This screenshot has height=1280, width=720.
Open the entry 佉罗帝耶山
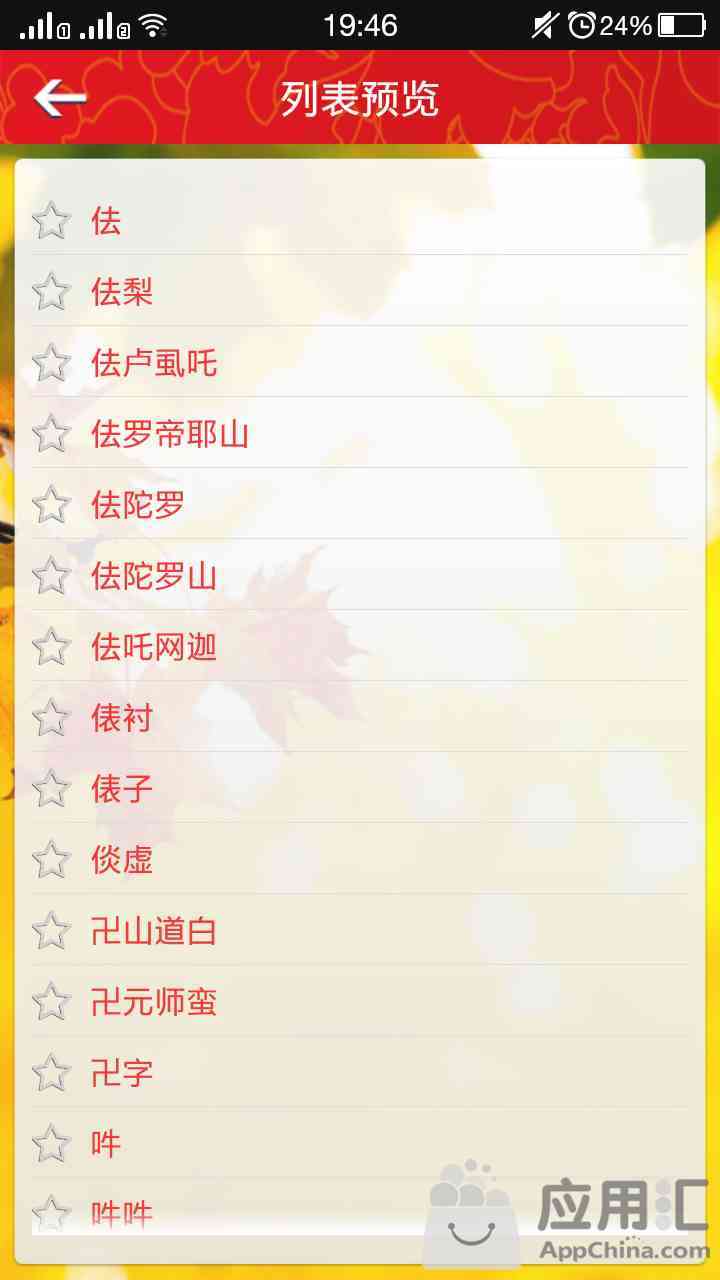point(360,433)
